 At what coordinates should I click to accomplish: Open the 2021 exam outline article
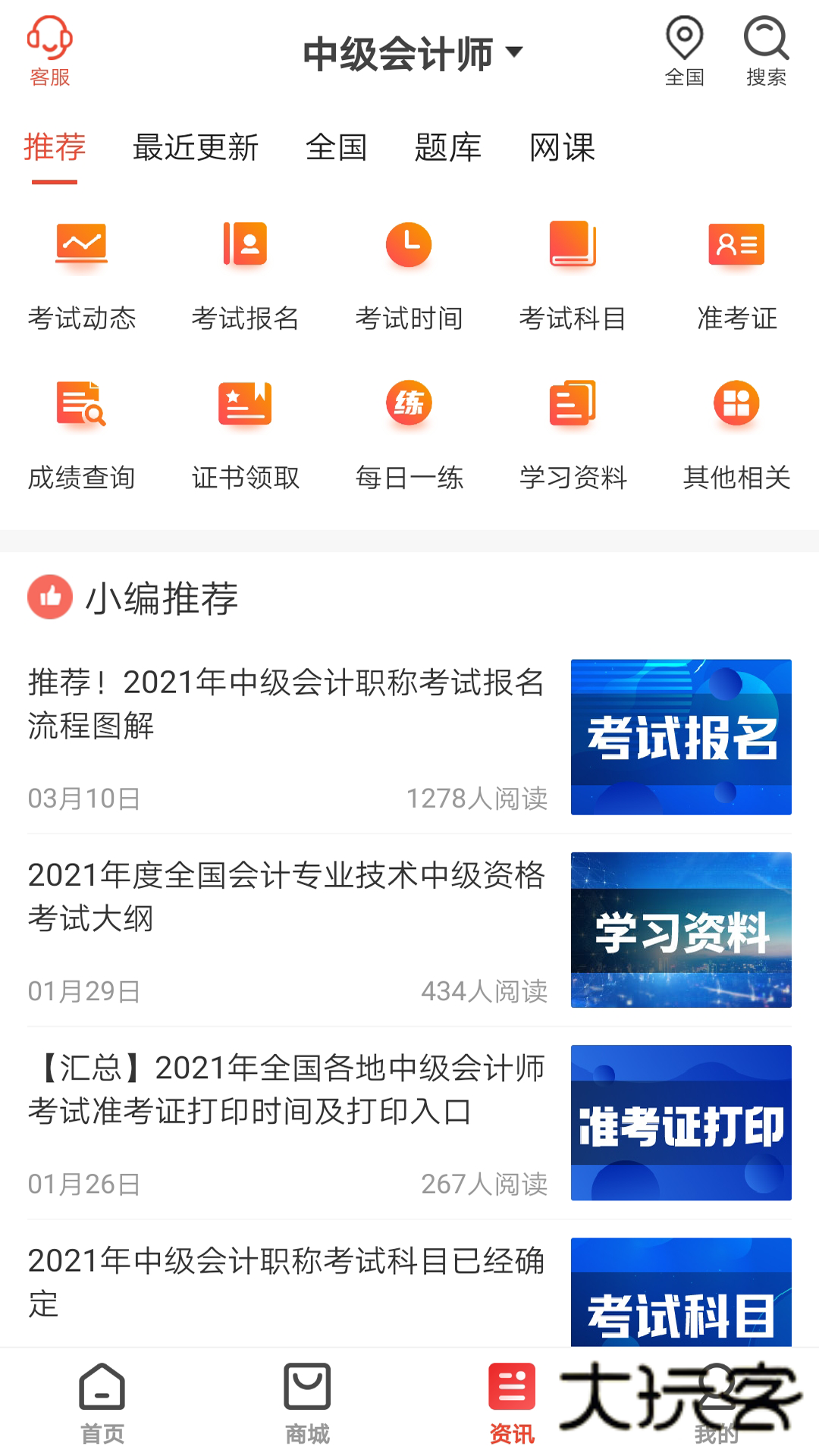288,899
